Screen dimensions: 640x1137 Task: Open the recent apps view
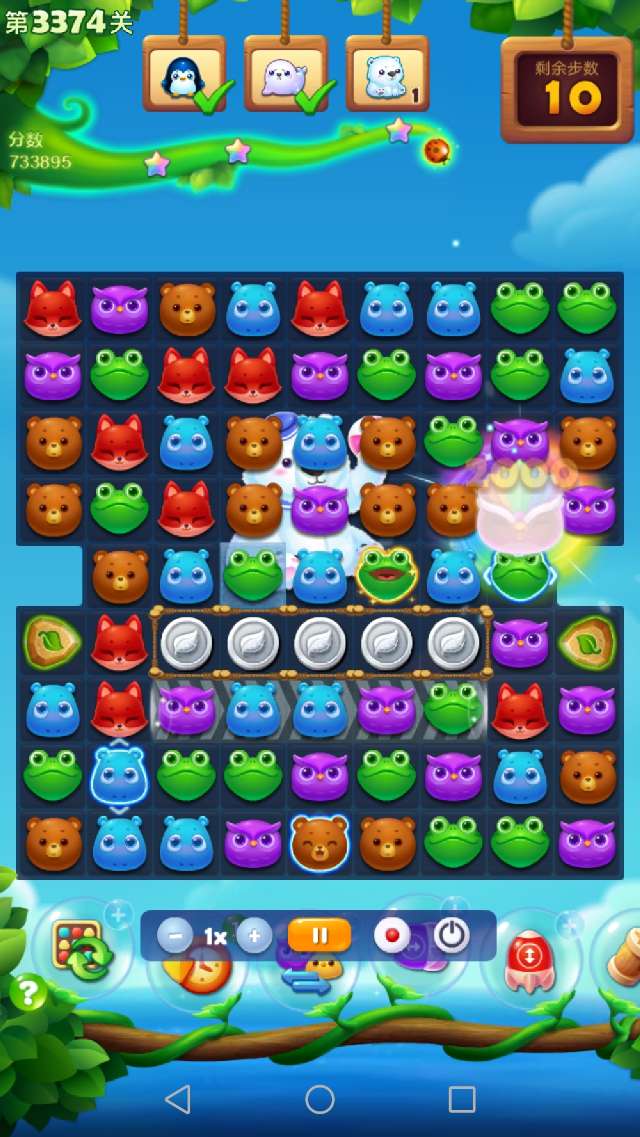(462, 1099)
